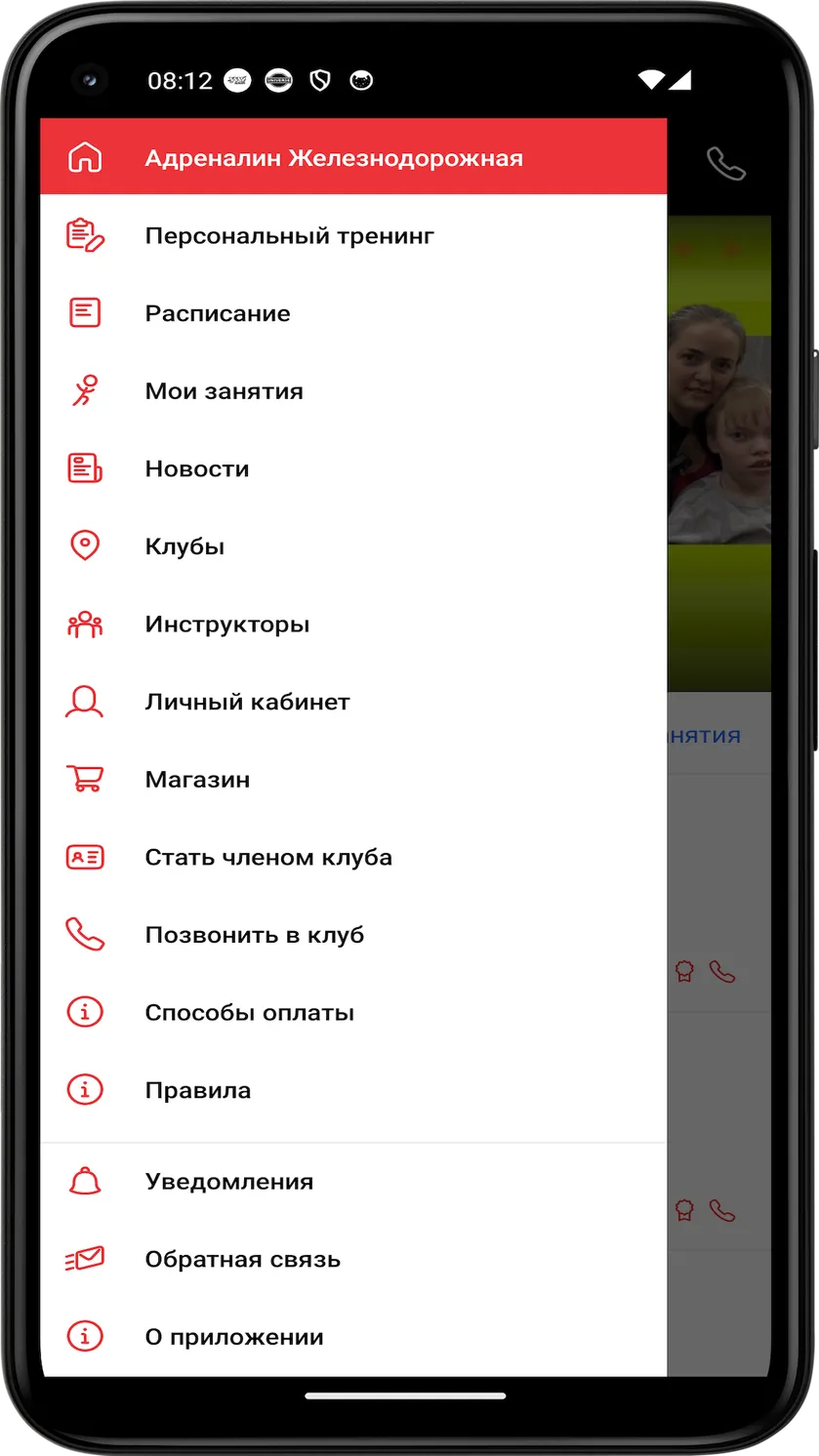Open Обратная связь

[353, 1260]
